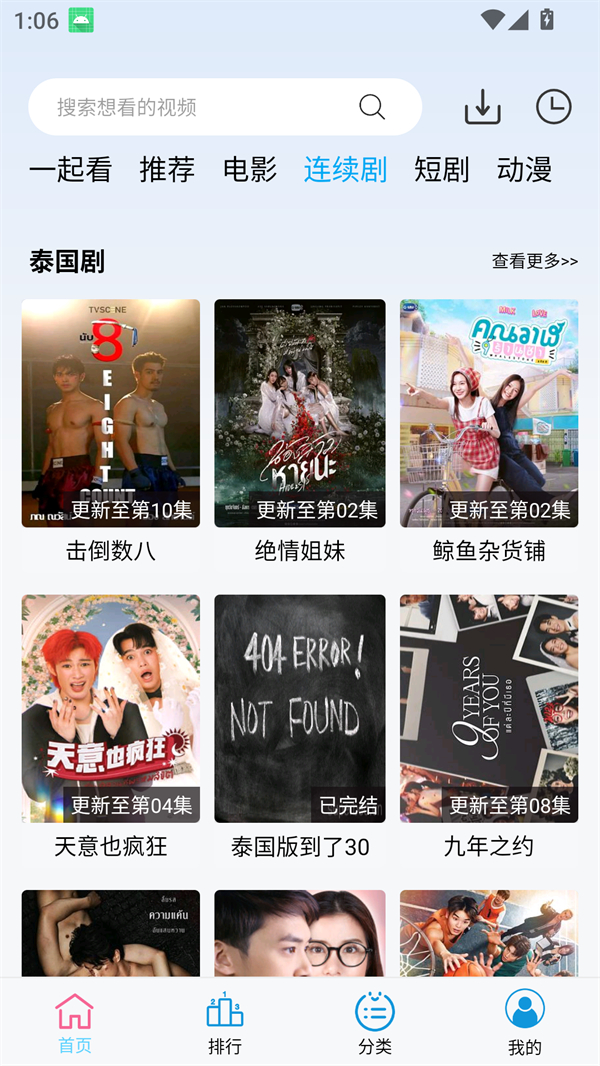Switch to the 短剧 tab
Image resolution: width=600 pixels, height=1066 pixels.
coord(441,170)
